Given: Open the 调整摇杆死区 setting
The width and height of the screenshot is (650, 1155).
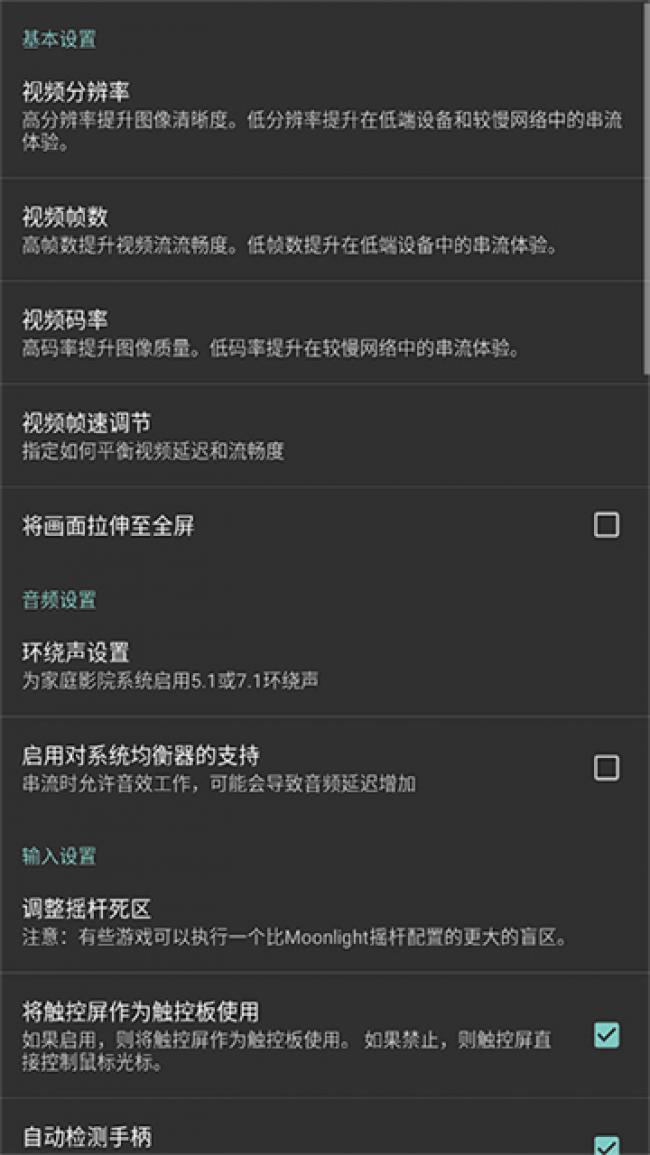Looking at the screenshot, I should tap(320, 923).
